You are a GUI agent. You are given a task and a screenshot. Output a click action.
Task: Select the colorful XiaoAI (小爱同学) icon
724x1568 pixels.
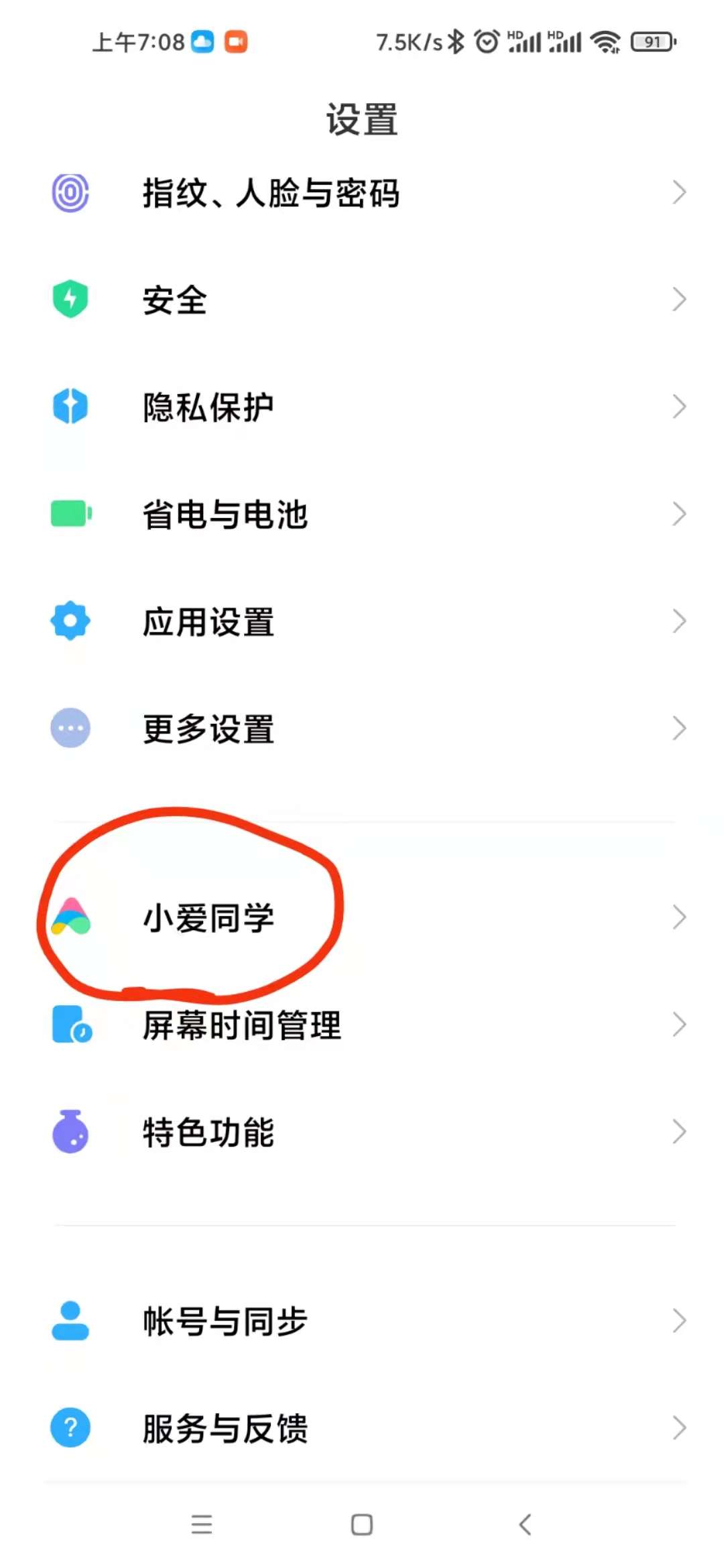point(70,918)
